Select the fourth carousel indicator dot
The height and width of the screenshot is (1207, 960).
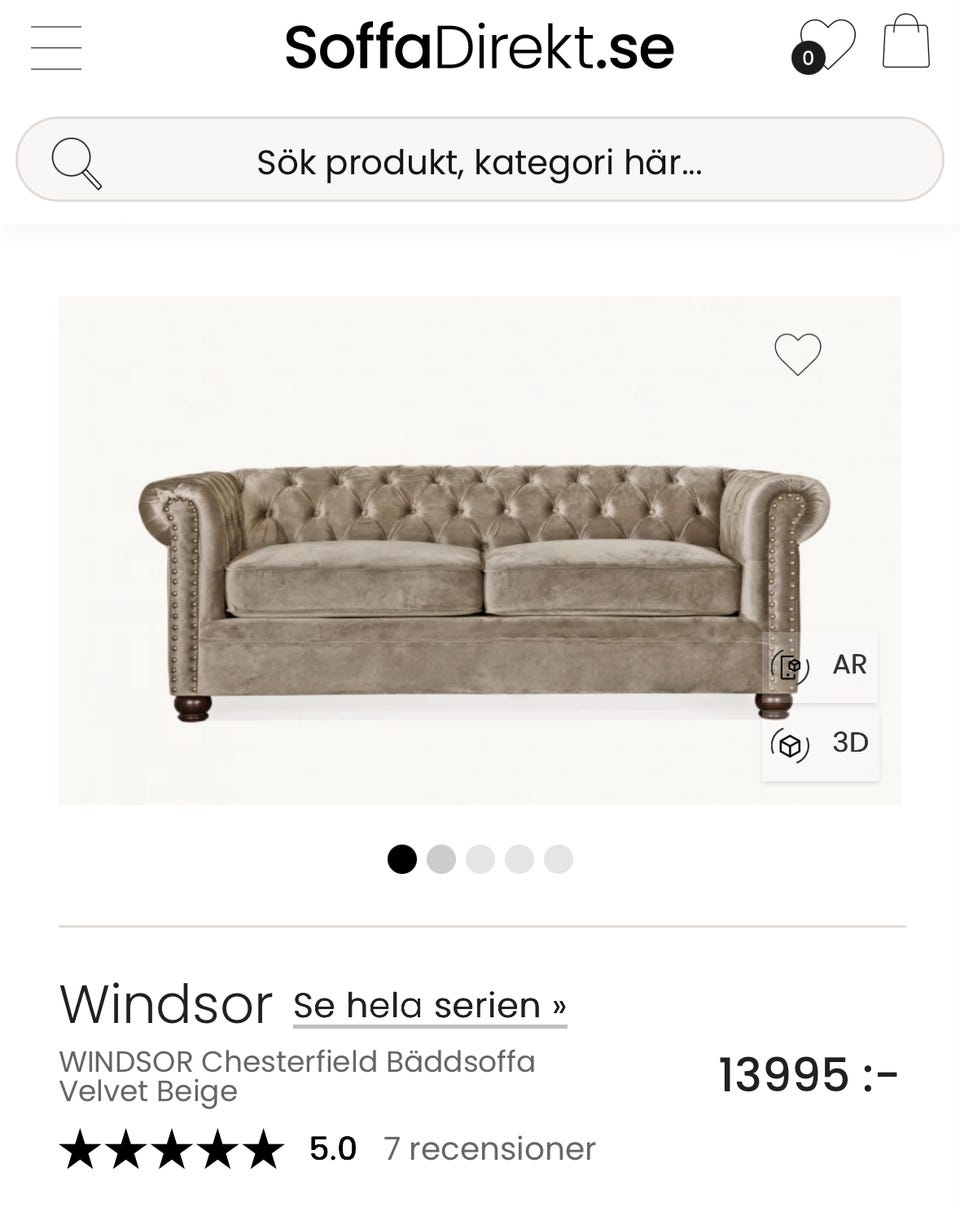pyautogui.click(x=519, y=859)
